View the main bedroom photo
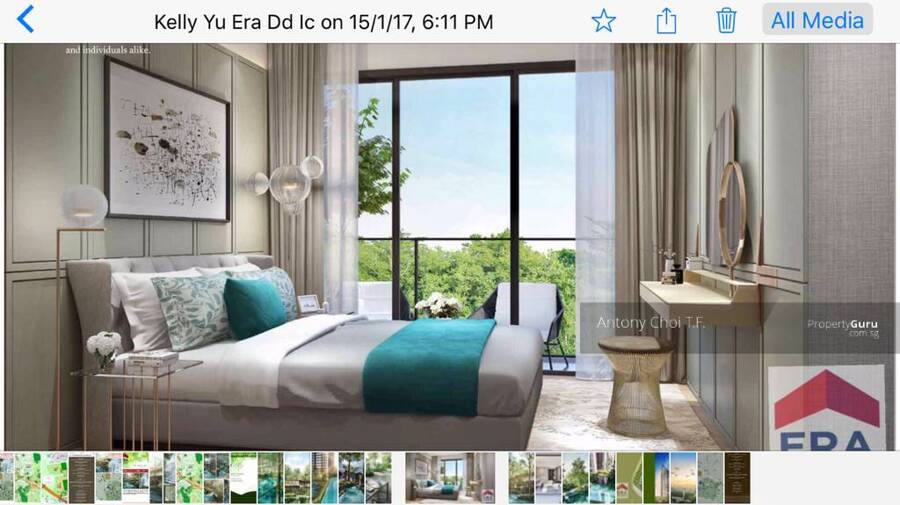Image resolution: width=900 pixels, height=505 pixels. coord(450,247)
